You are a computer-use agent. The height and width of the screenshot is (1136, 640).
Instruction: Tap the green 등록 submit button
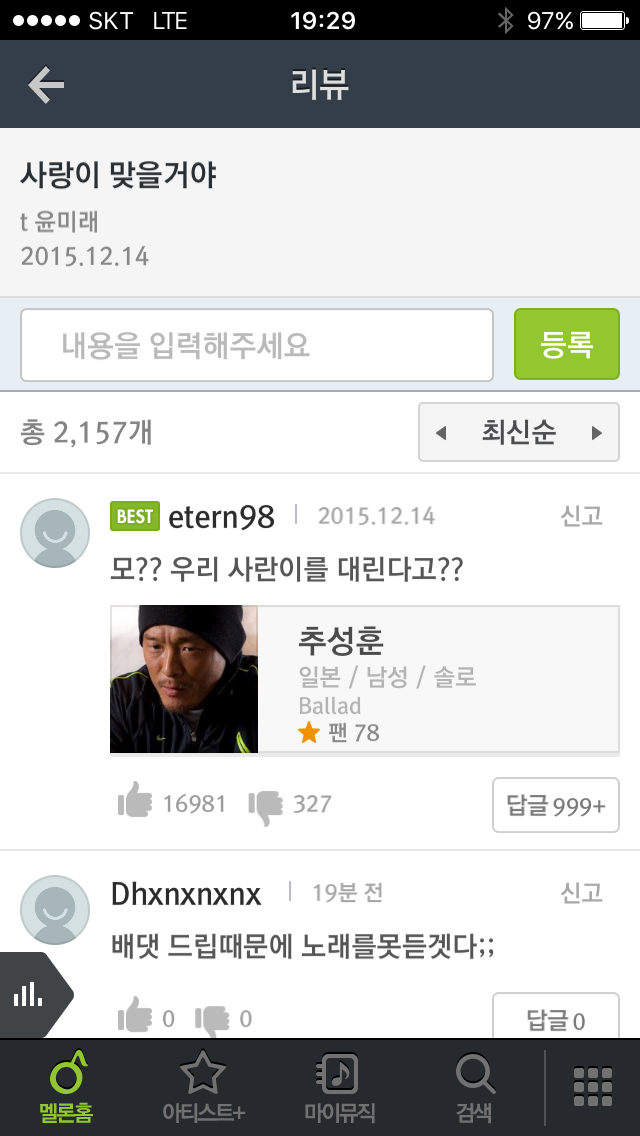tap(567, 344)
